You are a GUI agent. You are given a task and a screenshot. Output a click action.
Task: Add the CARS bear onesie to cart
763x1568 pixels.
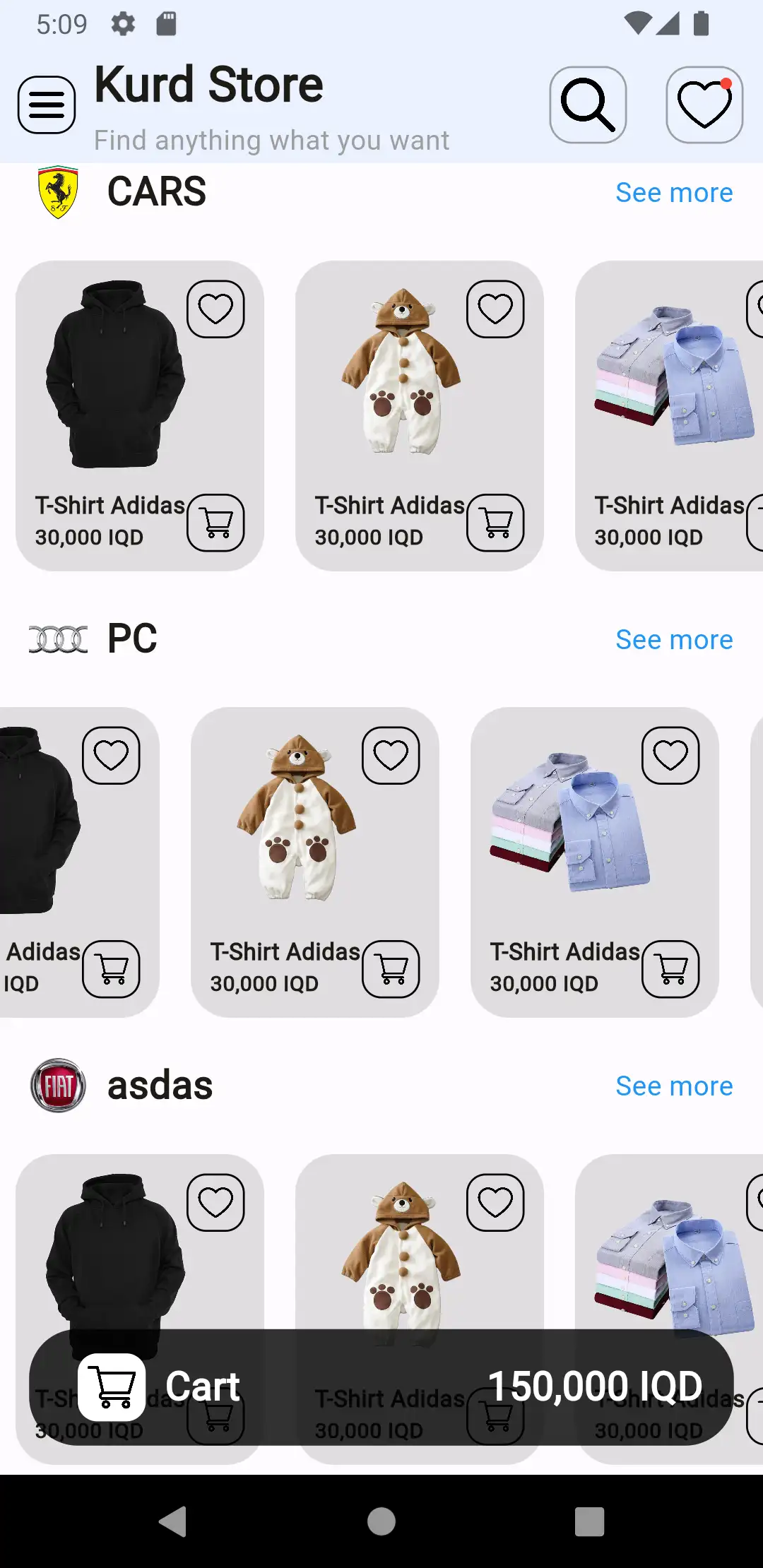(x=495, y=523)
